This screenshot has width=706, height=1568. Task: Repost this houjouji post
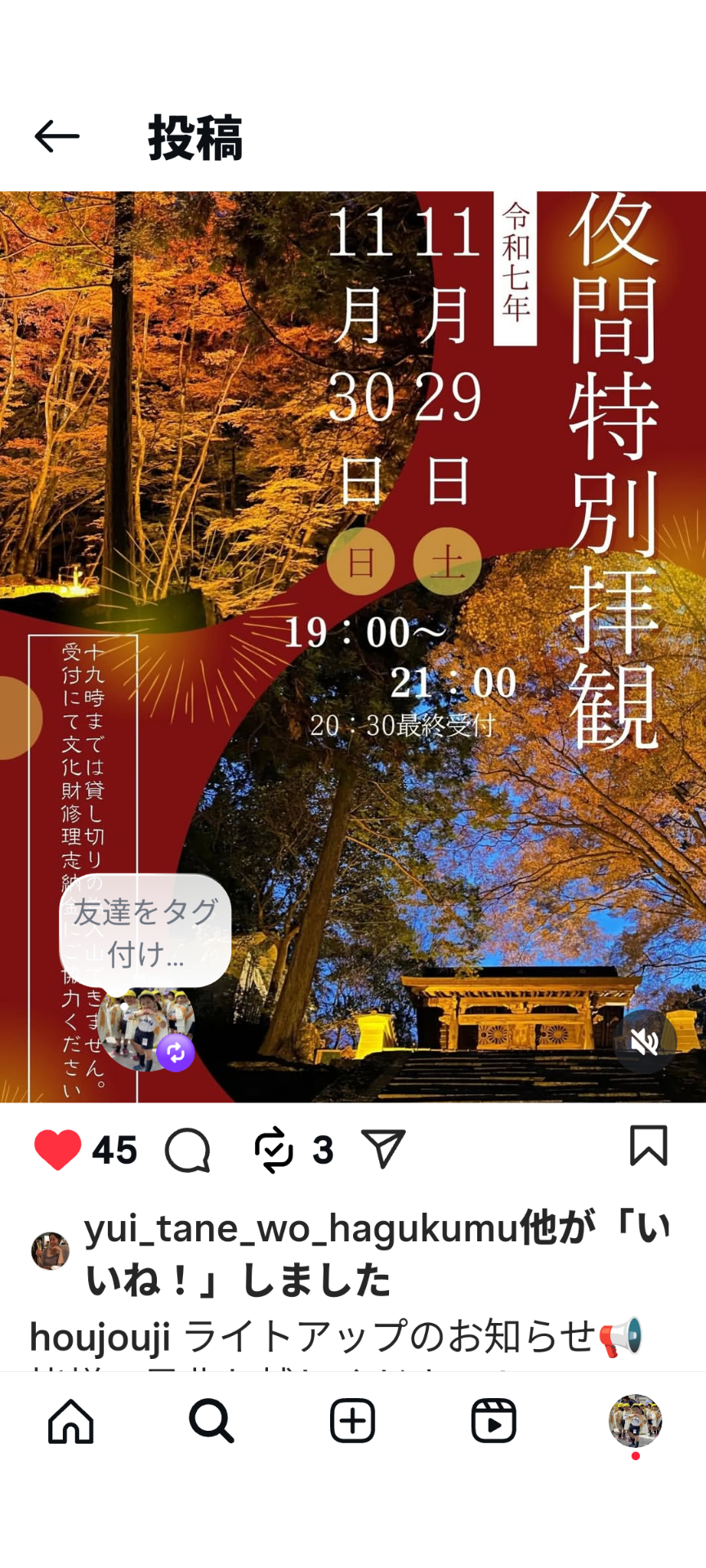[274, 1150]
